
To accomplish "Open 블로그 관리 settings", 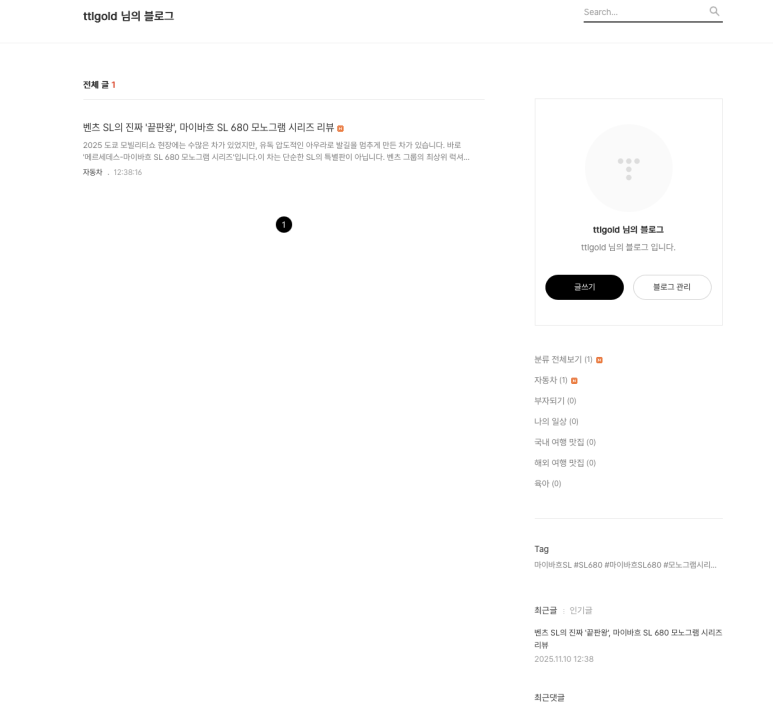I will 672,287.
